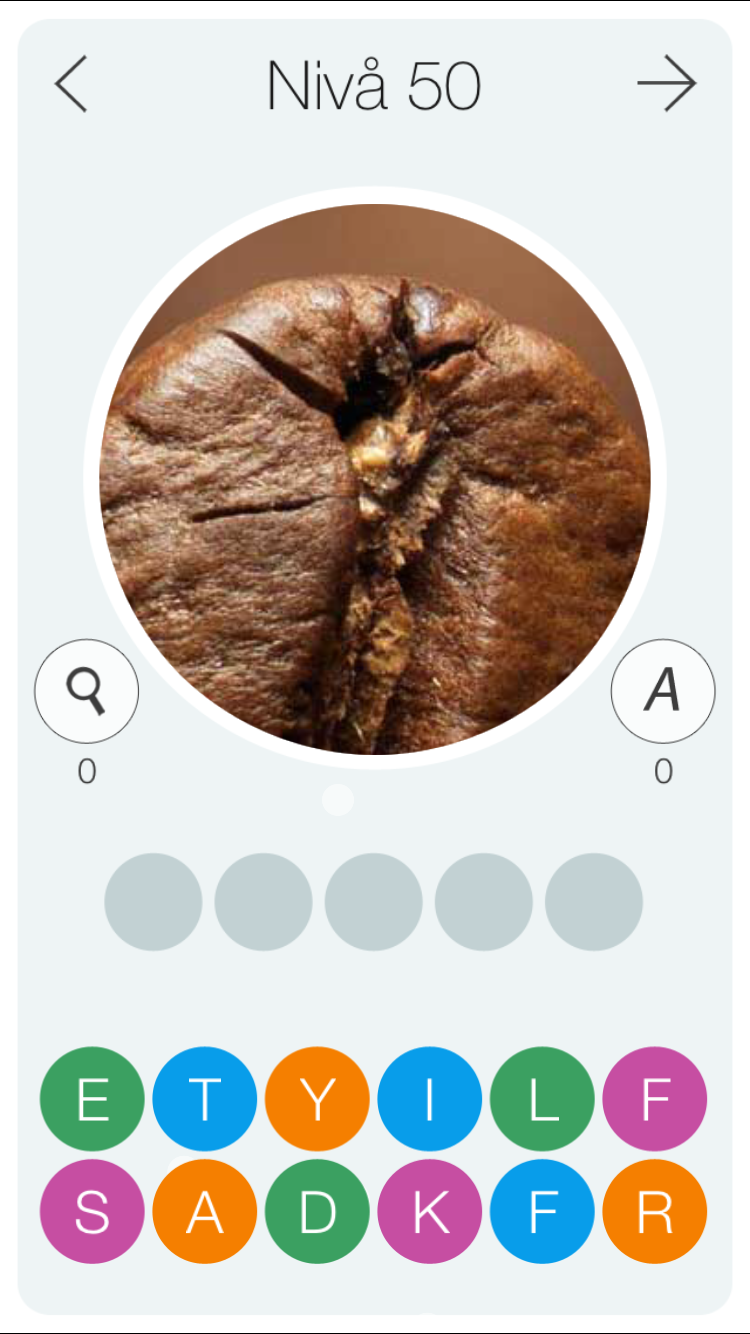This screenshot has height=1334, width=750.
Task: Choose the orange letter Y
Action: point(317,1099)
